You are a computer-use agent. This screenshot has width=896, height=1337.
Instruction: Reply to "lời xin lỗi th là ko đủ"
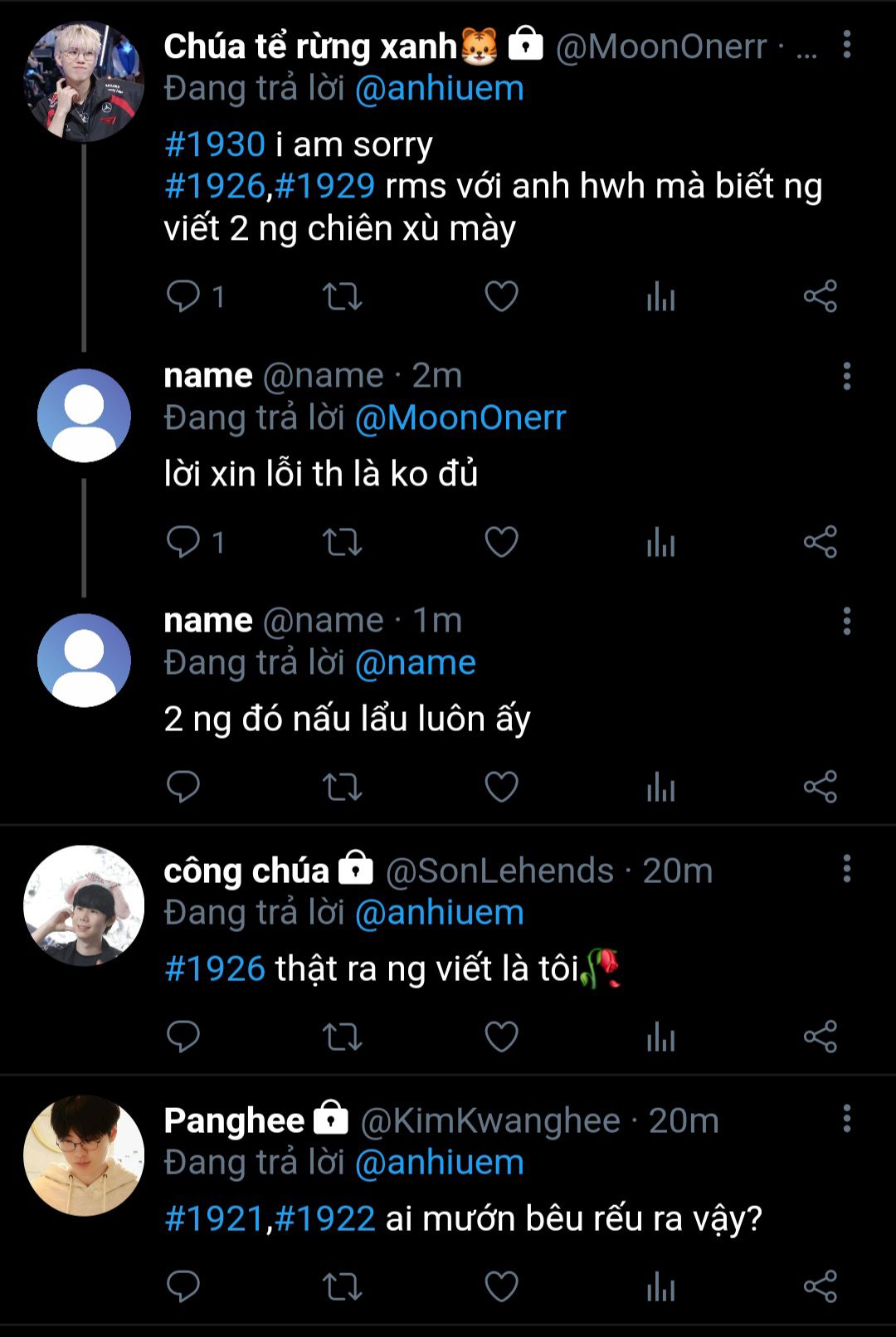pyautogui.click(x=183, y=542)
